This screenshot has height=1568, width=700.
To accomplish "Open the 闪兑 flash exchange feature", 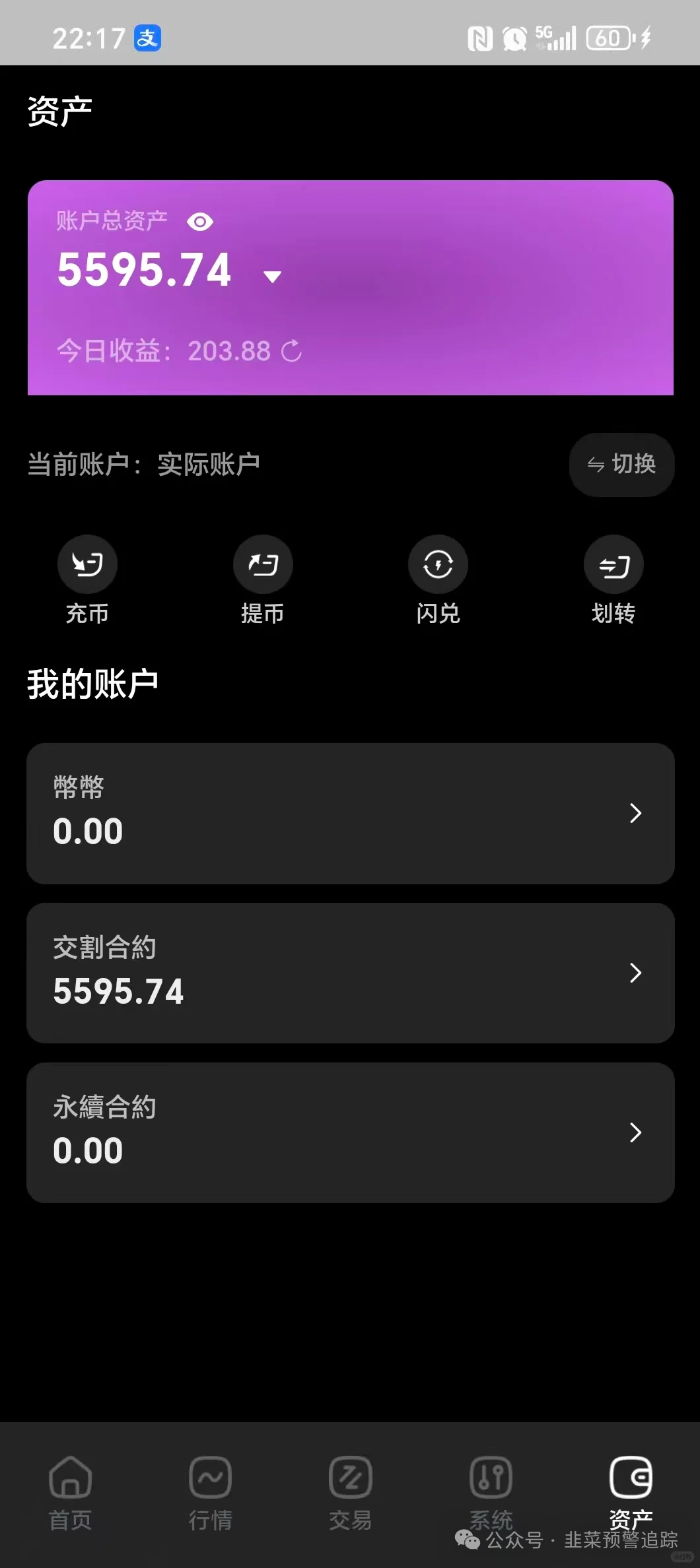I will point(438,564).
